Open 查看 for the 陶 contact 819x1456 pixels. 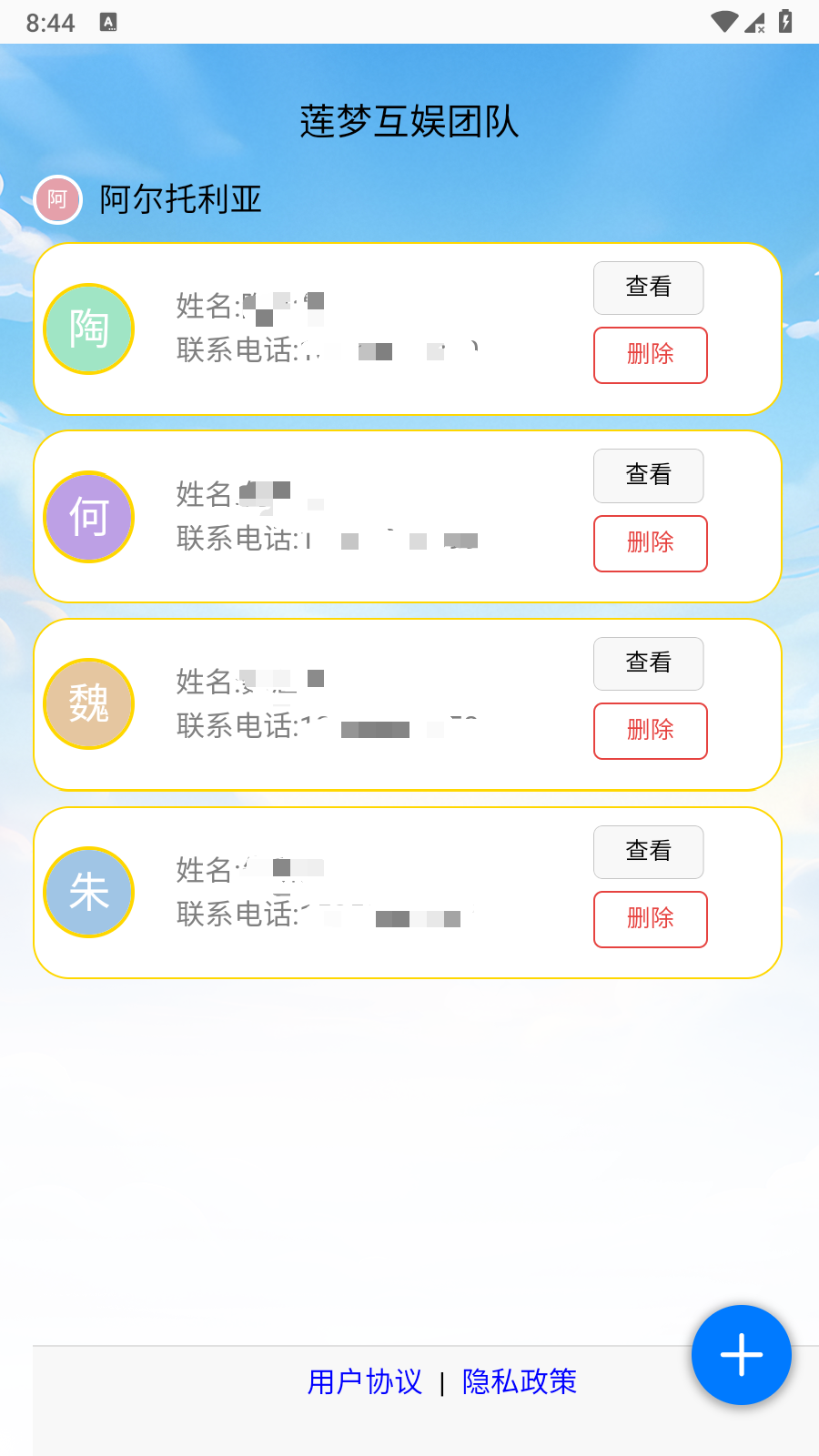[648, 288]
